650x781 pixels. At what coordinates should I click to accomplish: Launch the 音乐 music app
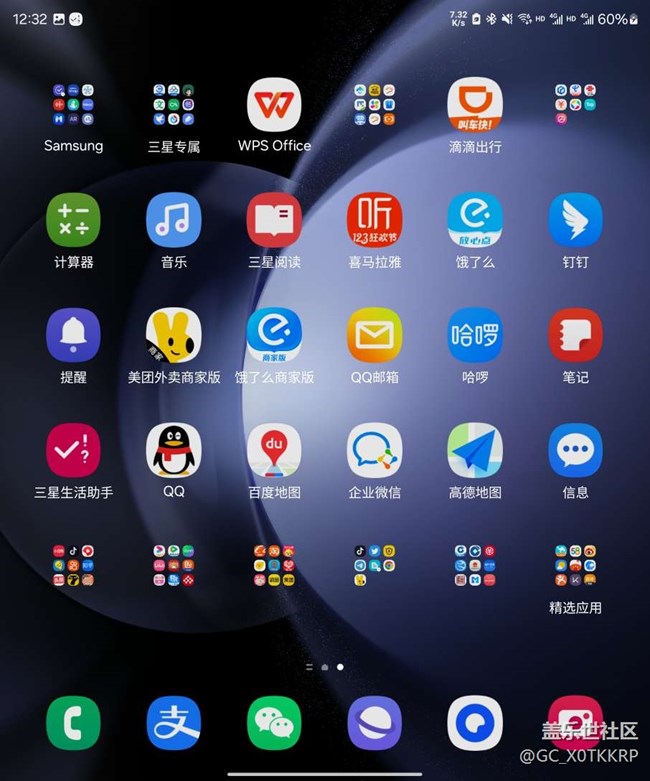[x=174, y=221]
